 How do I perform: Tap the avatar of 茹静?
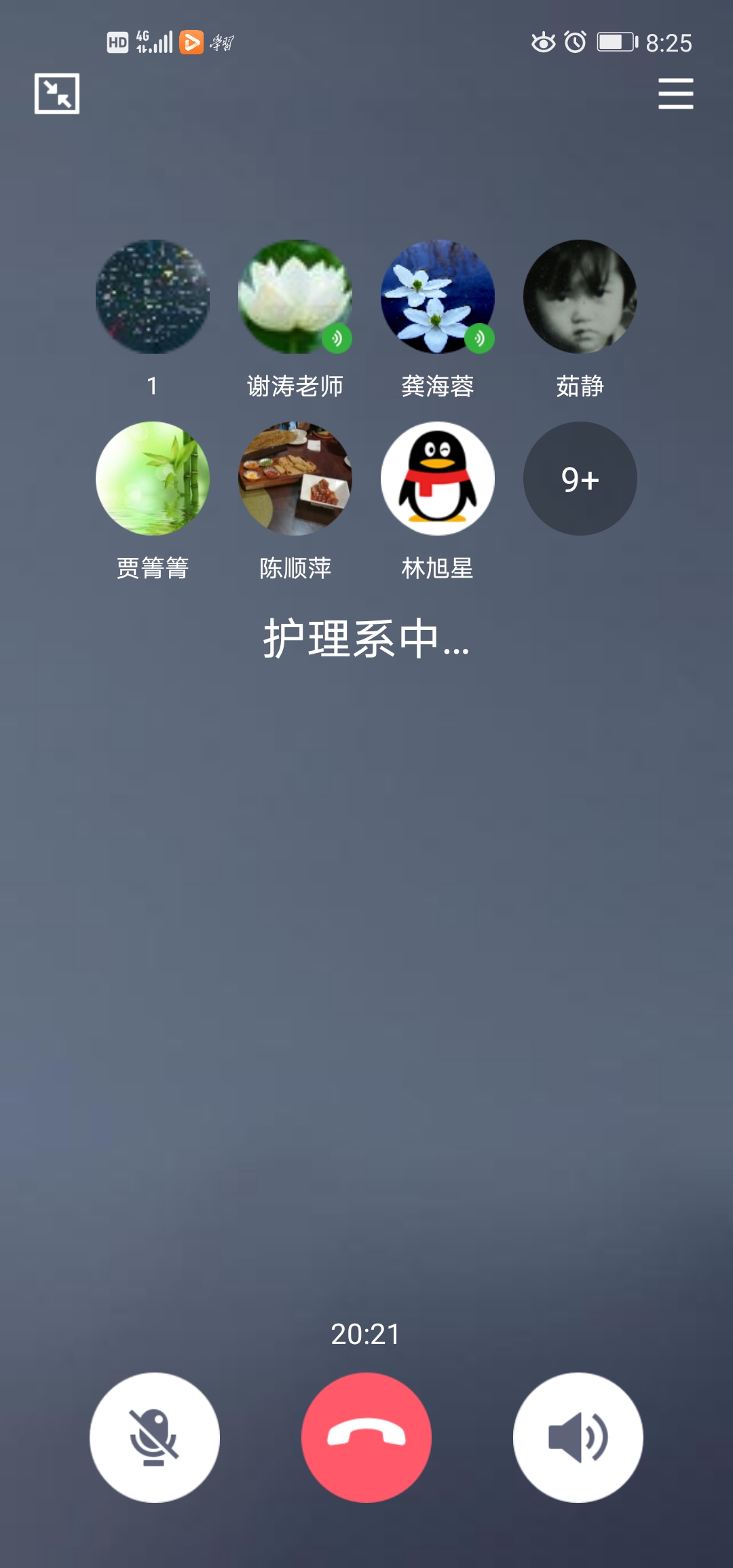(580, 297)
